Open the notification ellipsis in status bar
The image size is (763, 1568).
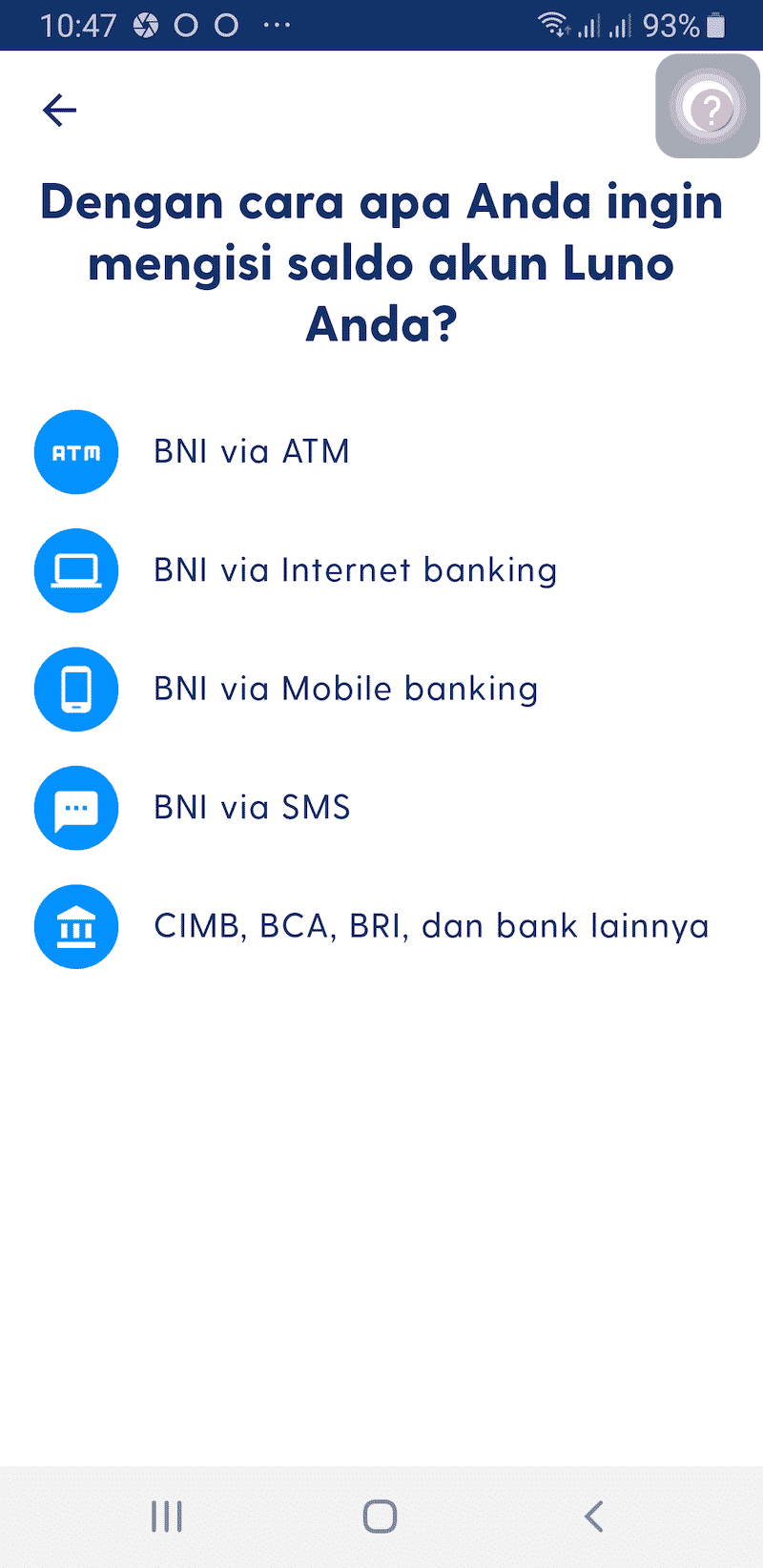point(277,25)
